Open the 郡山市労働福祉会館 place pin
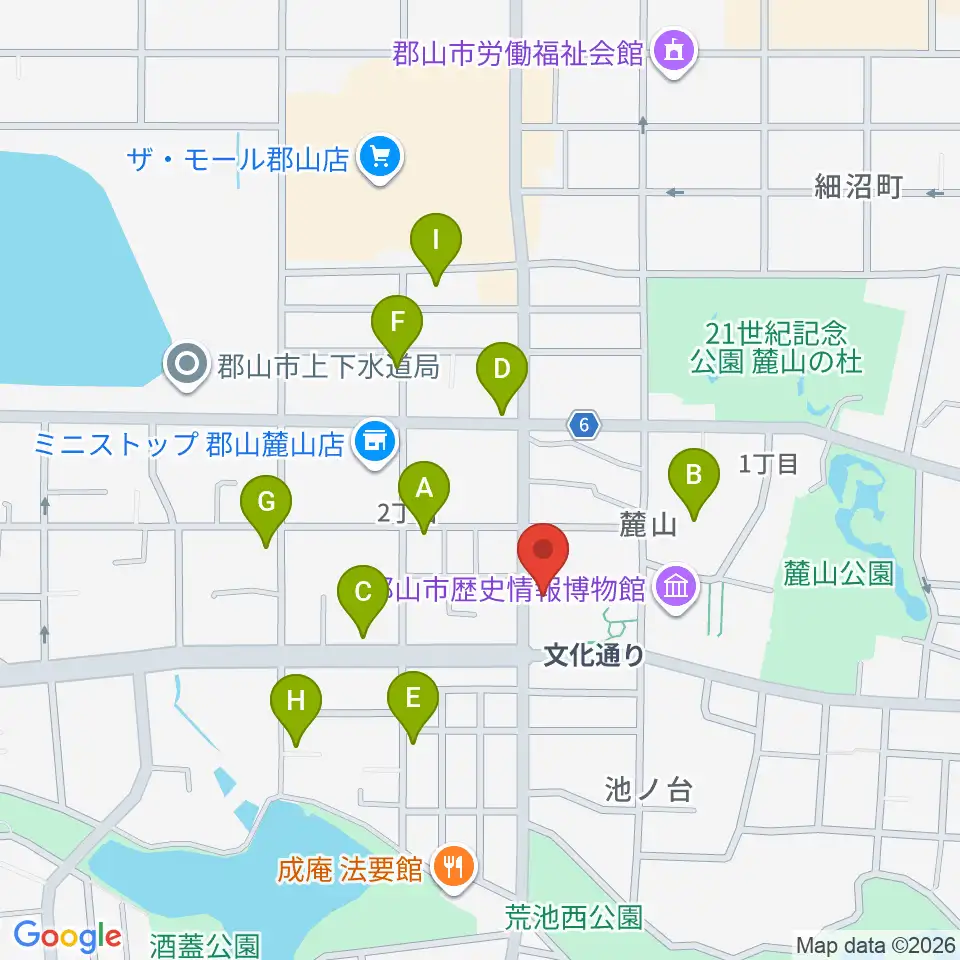This screenshot has height=960, width=960. click(673, 53)
